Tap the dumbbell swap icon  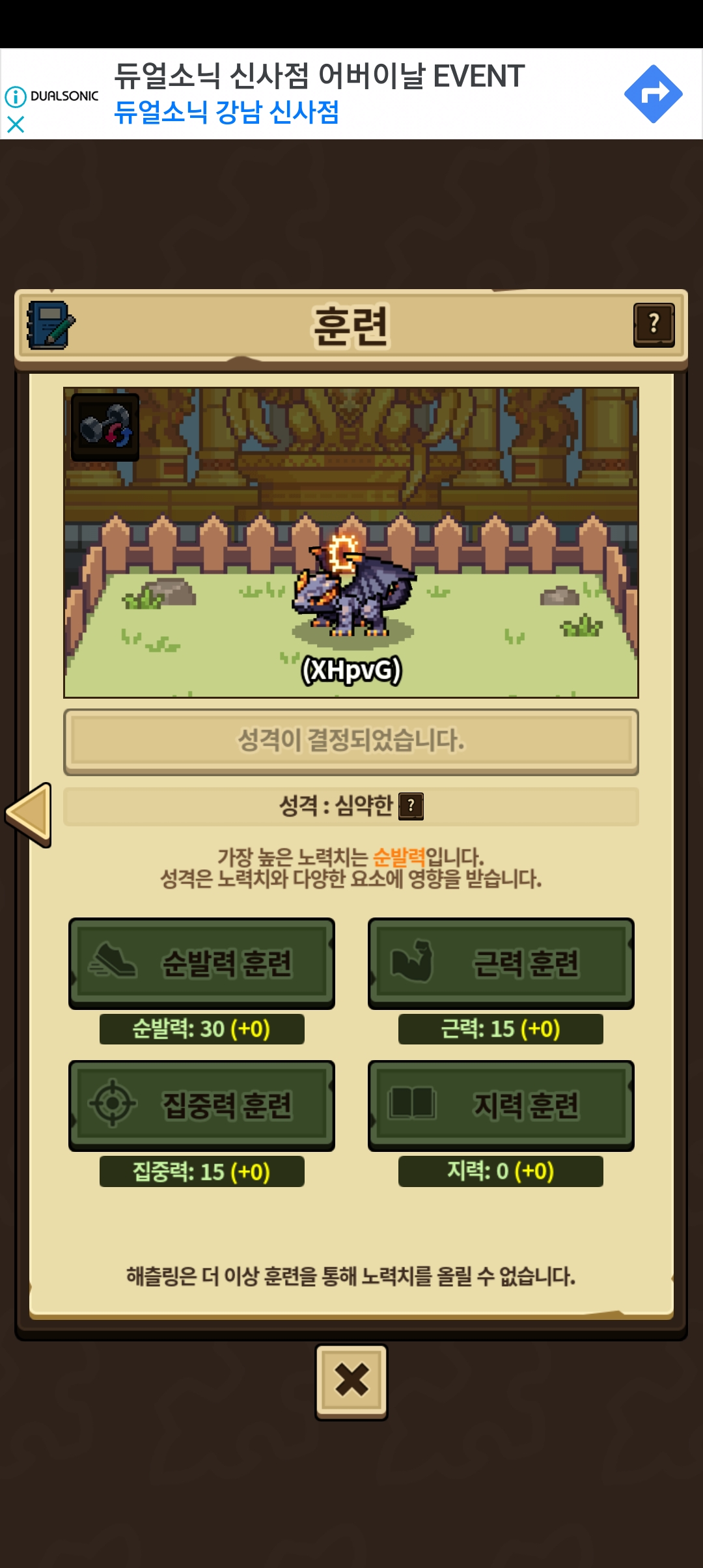(105, 427)
